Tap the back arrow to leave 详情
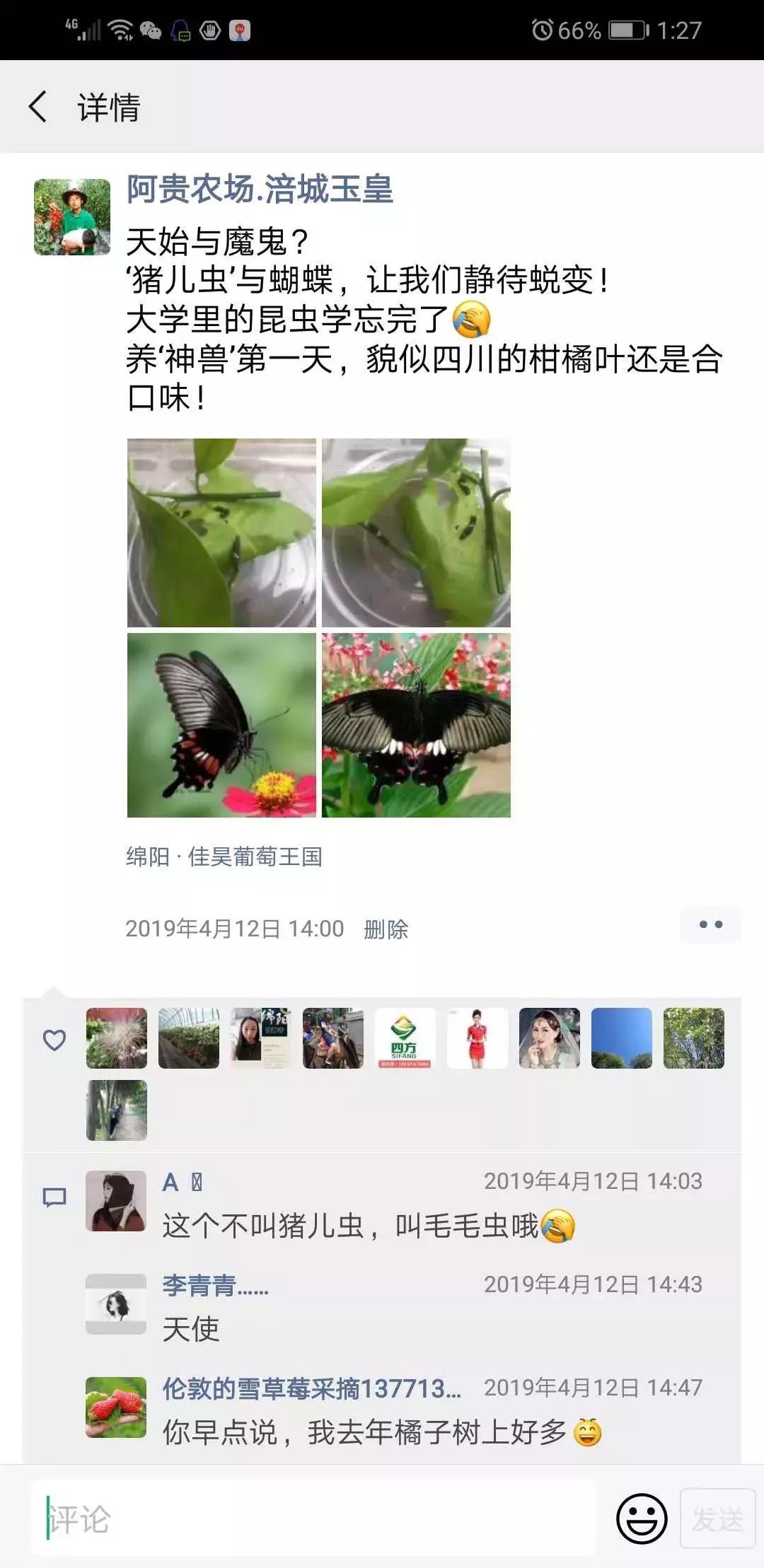This screenshot has height=1568, width=764. [37, 108]
